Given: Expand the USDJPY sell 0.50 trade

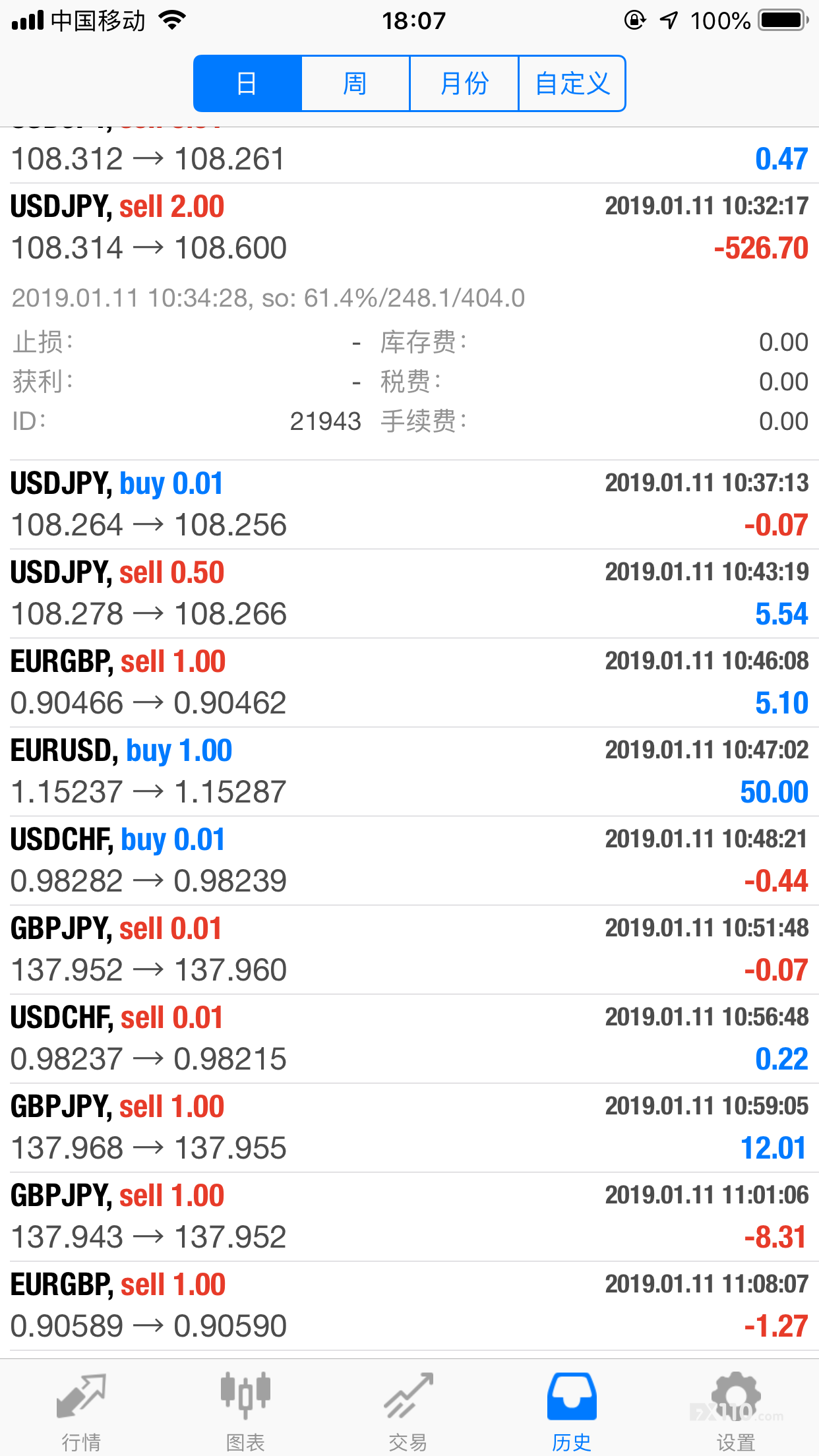Looking at the screenshot, I should click(409, 593).
